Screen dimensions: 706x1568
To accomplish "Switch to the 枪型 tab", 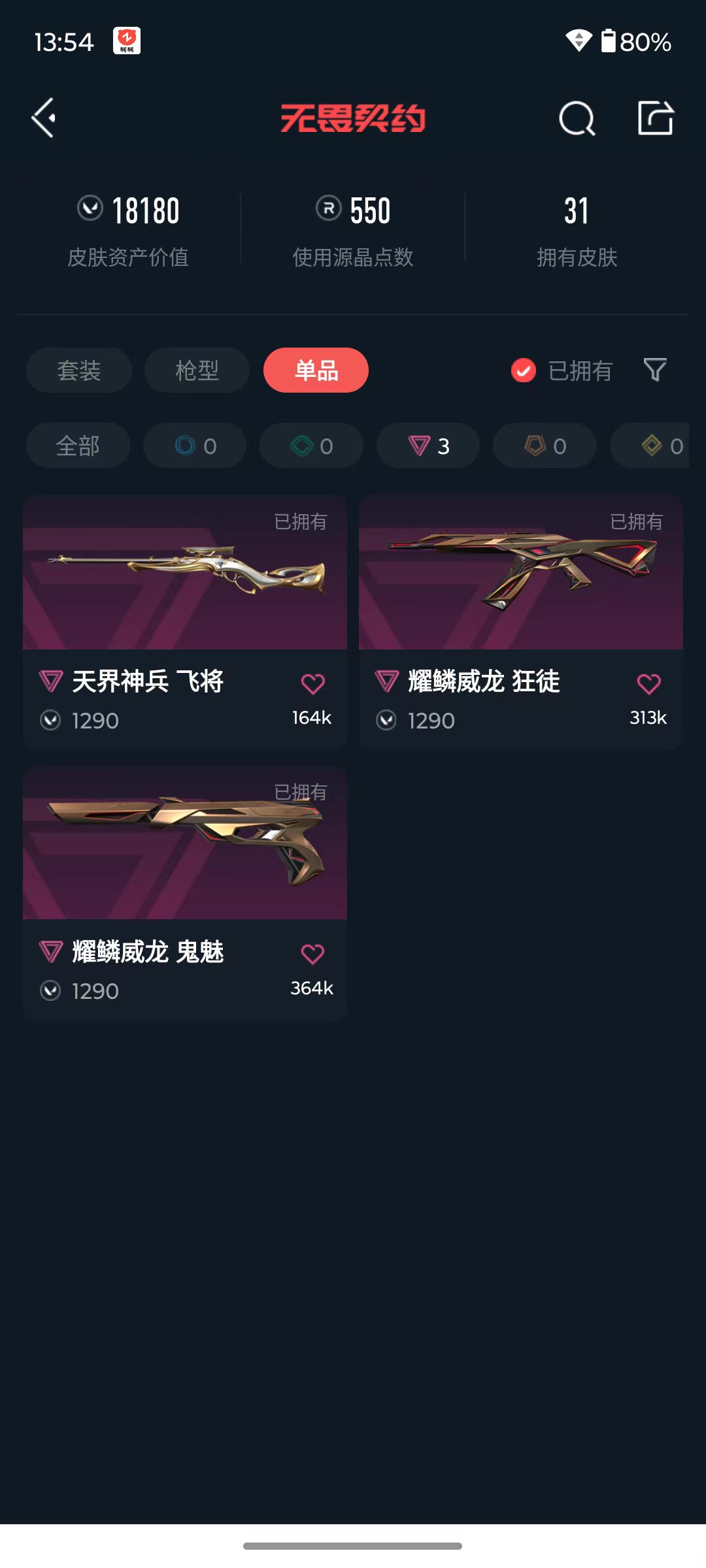I will [197, 370].
